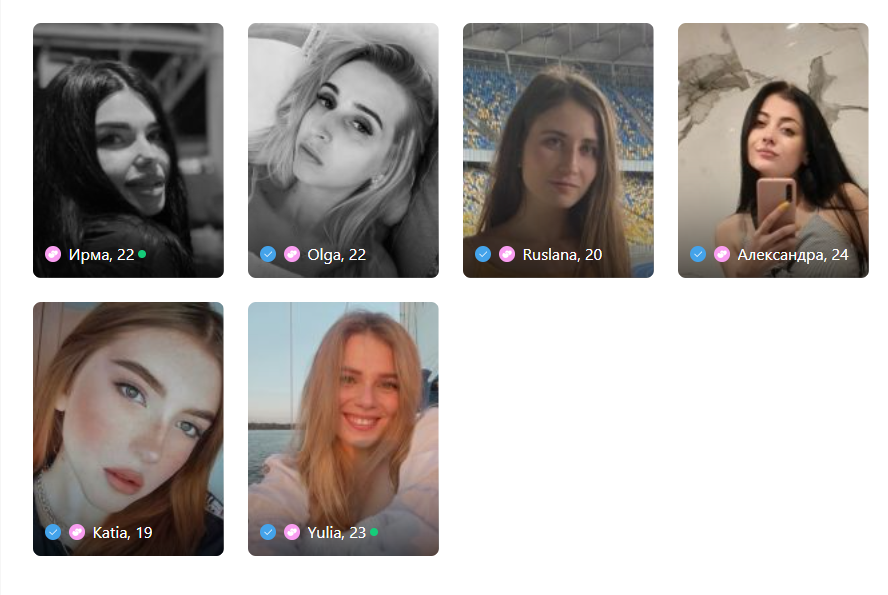Open Olga, 22 profile card
888x595 pixels.
tap(343, 150)
